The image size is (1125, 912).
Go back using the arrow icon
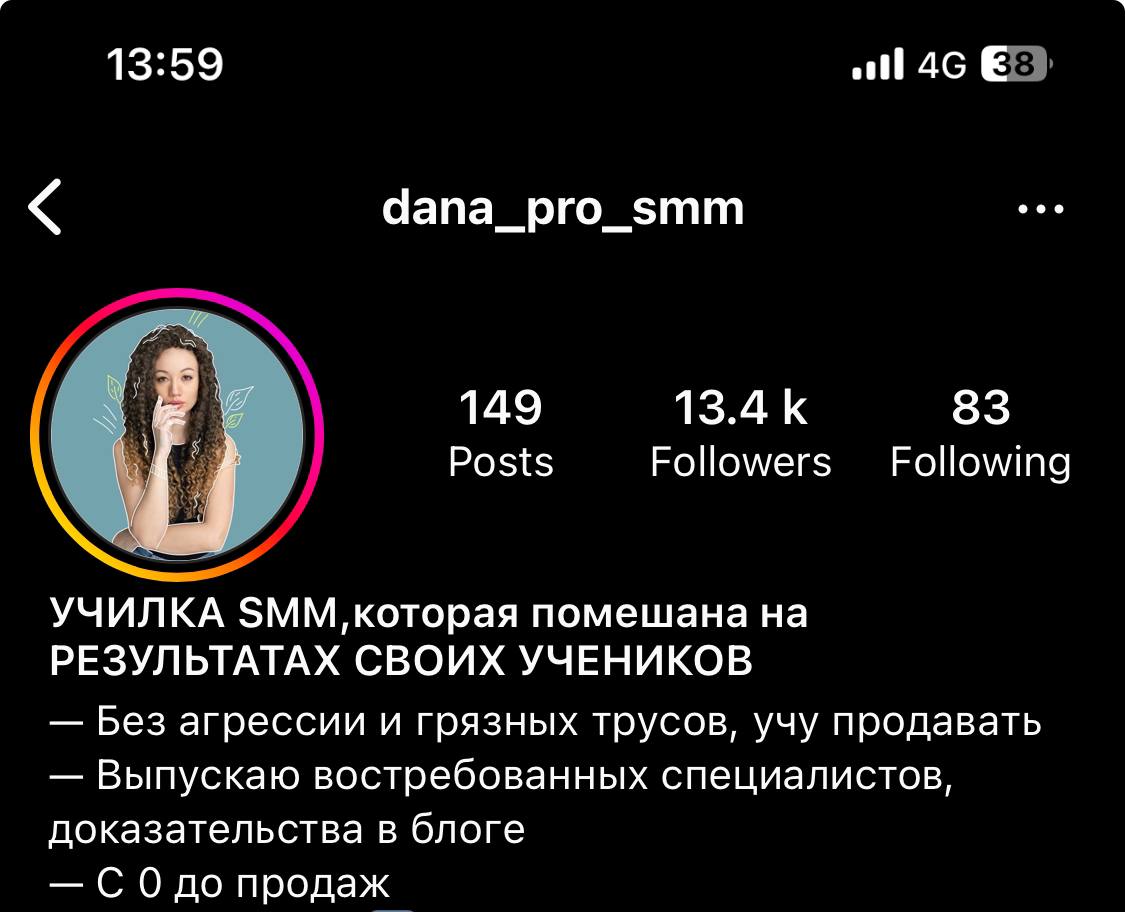(x=46, y=208)
